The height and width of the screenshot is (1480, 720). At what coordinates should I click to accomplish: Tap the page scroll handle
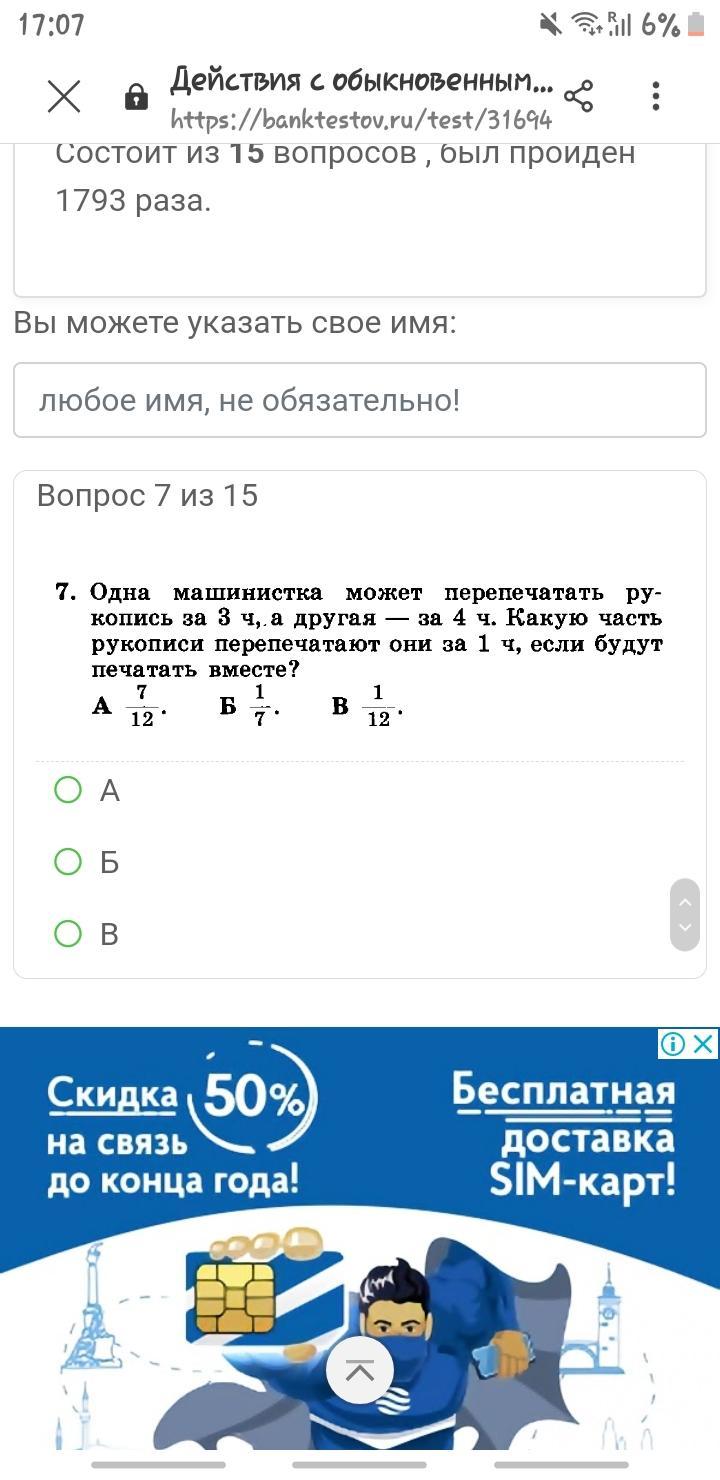pos(685,914)
